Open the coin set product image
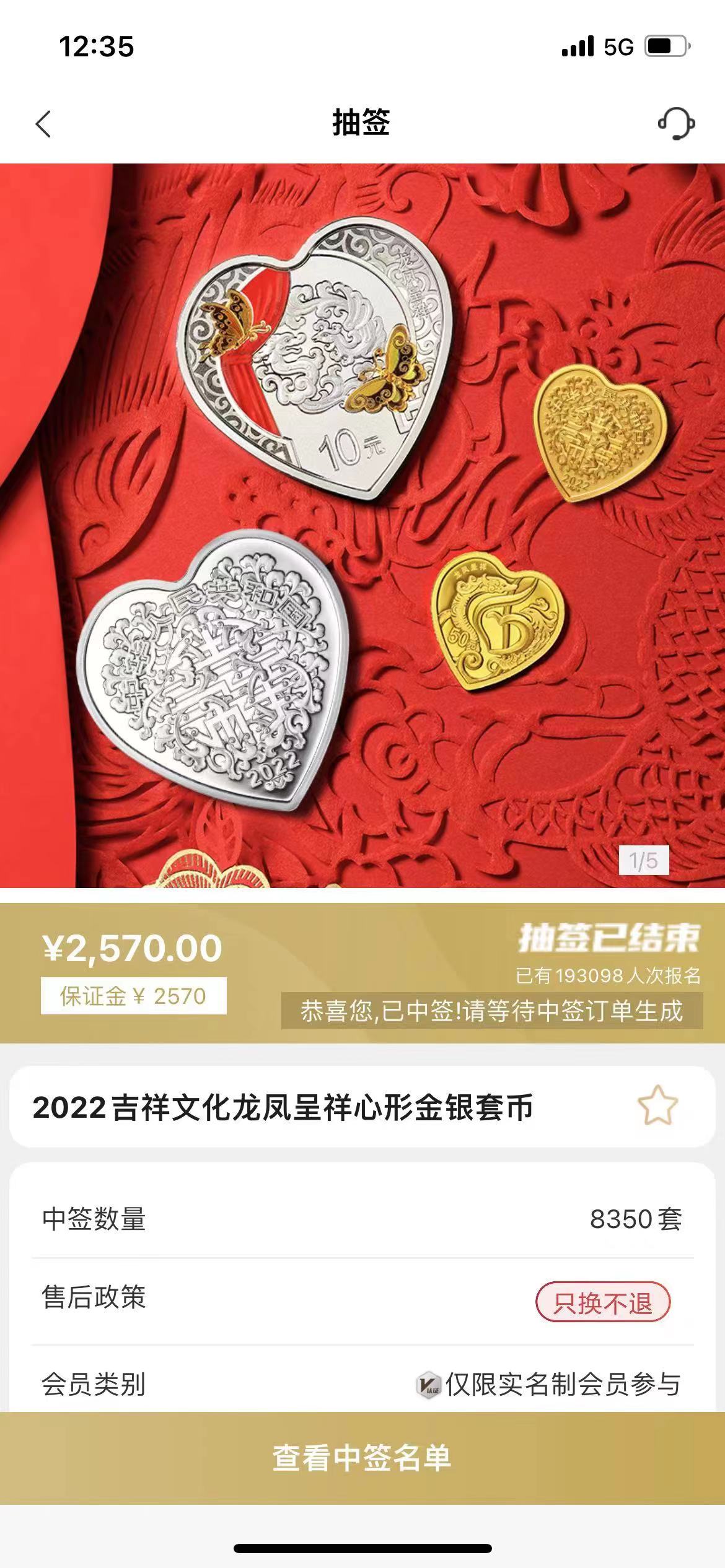The height and width of the screenshot is (1568, 725). point(362,525)
